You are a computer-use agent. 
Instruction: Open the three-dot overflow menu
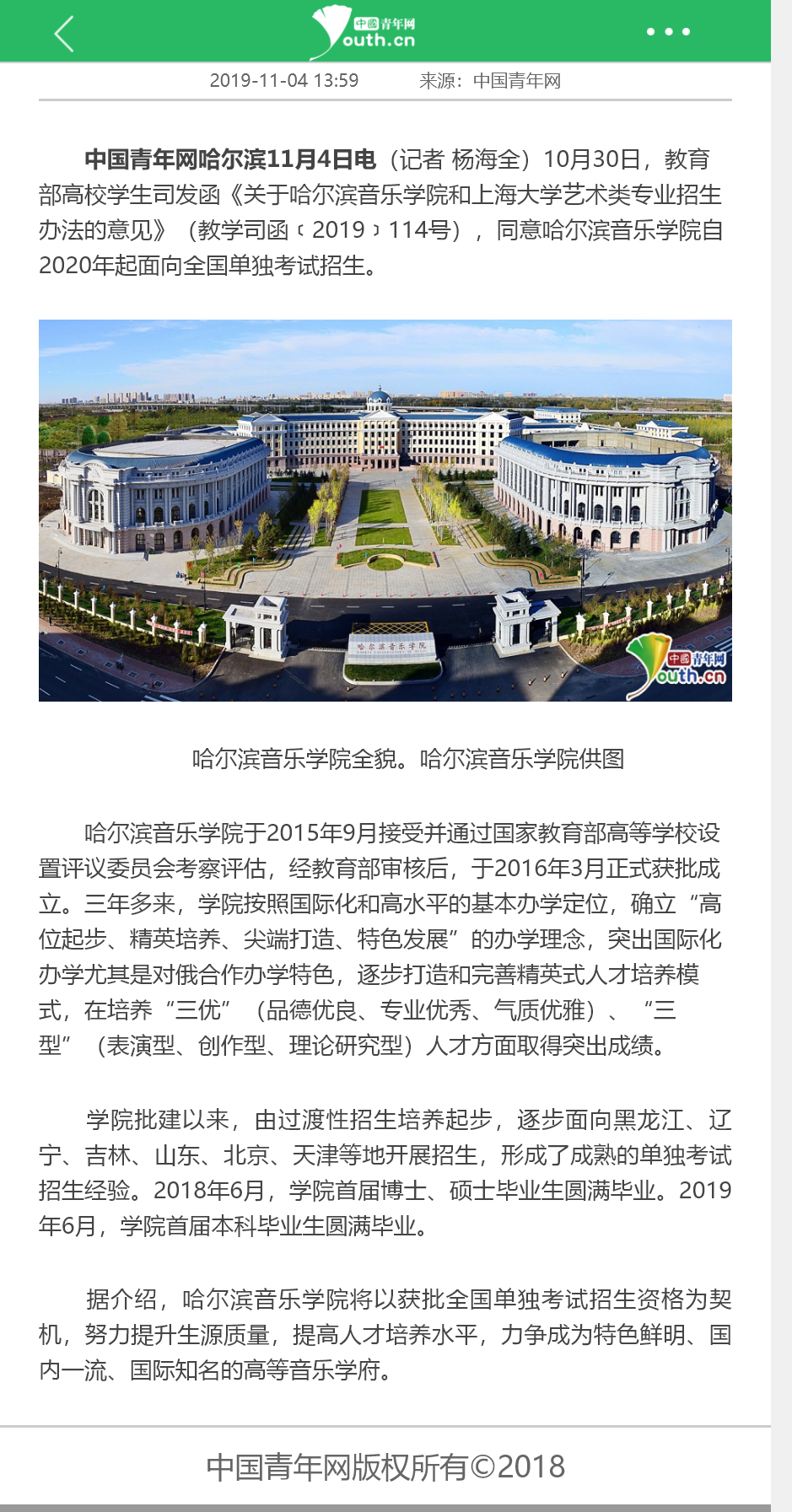click(x=668, y=32)
